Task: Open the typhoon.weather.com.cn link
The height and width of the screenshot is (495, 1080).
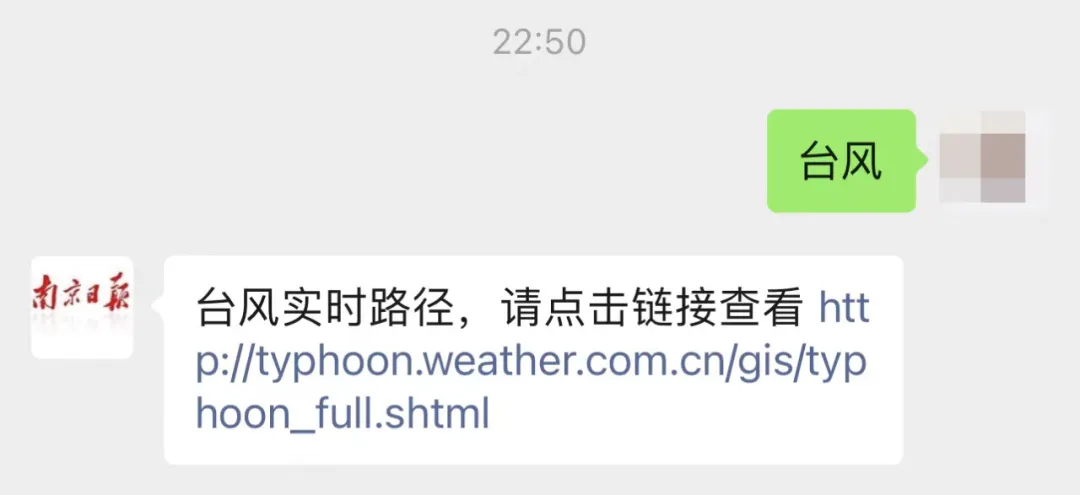Action: click(x=530, y=361)
